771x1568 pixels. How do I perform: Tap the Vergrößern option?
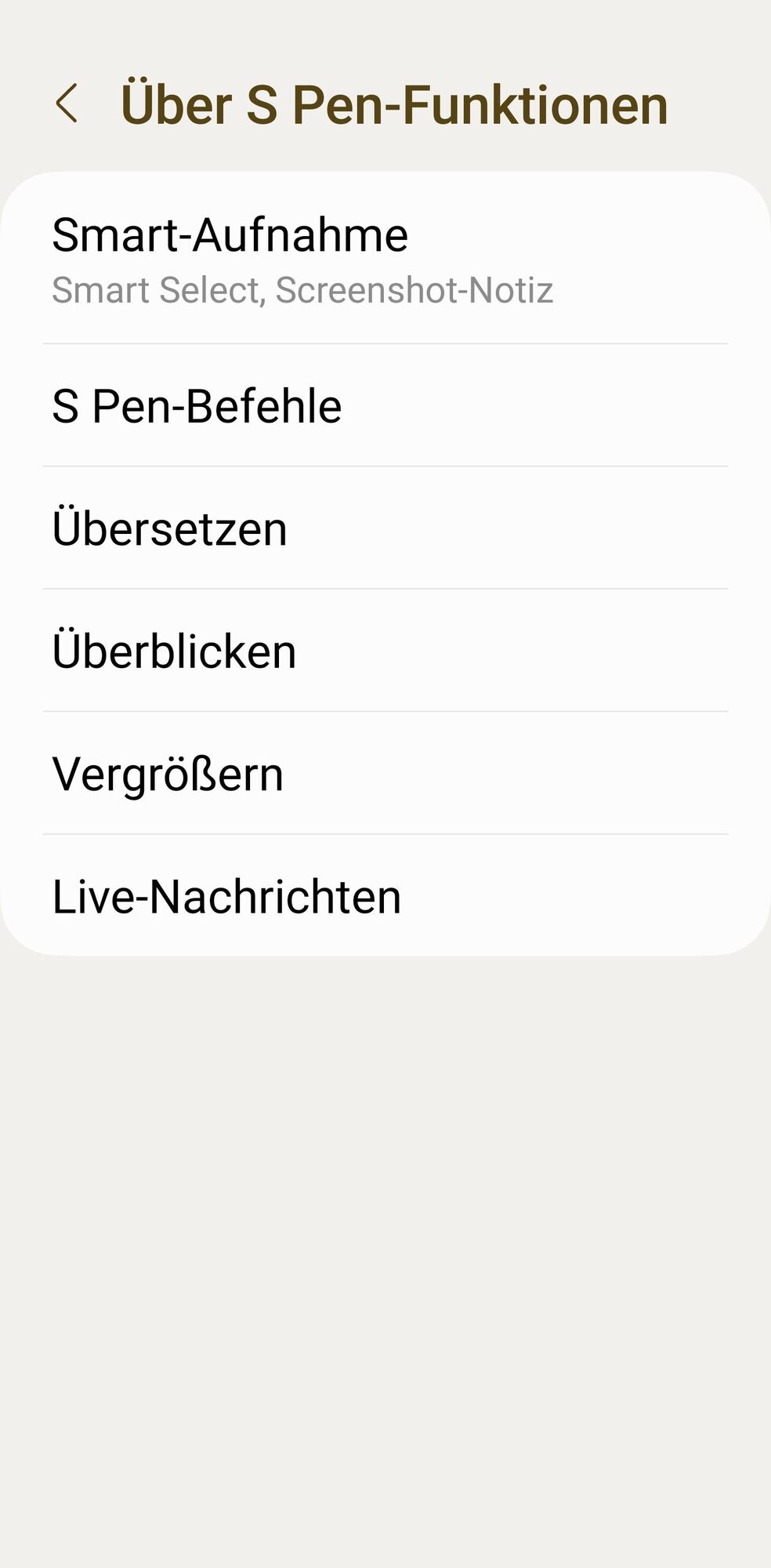coord(385,774)
